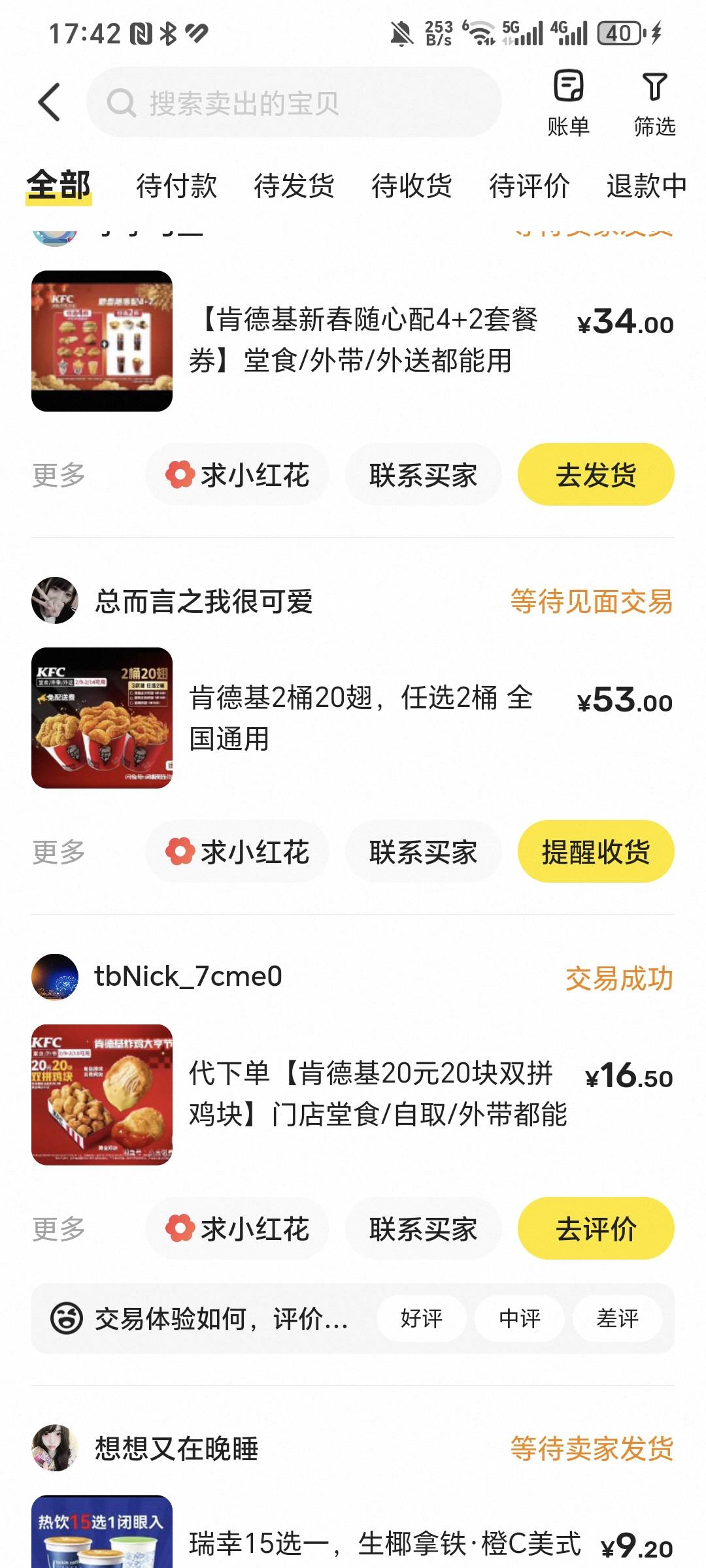Tap 去评价 for tbNick_7cme0's order
Screen dimensions: 706x1568
[596, 1229]
